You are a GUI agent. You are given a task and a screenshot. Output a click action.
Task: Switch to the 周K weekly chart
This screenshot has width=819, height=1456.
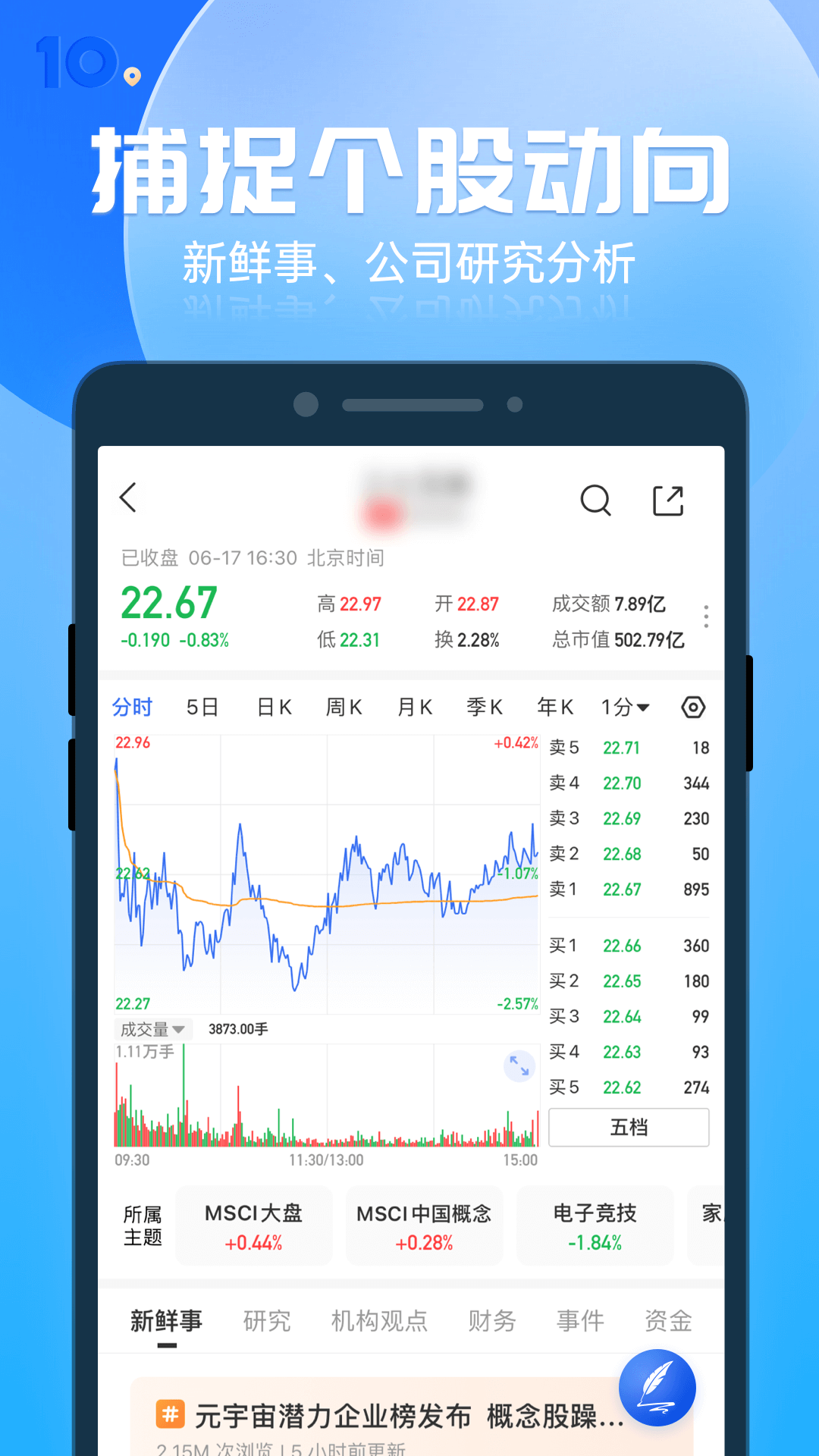tap(343, 707)
